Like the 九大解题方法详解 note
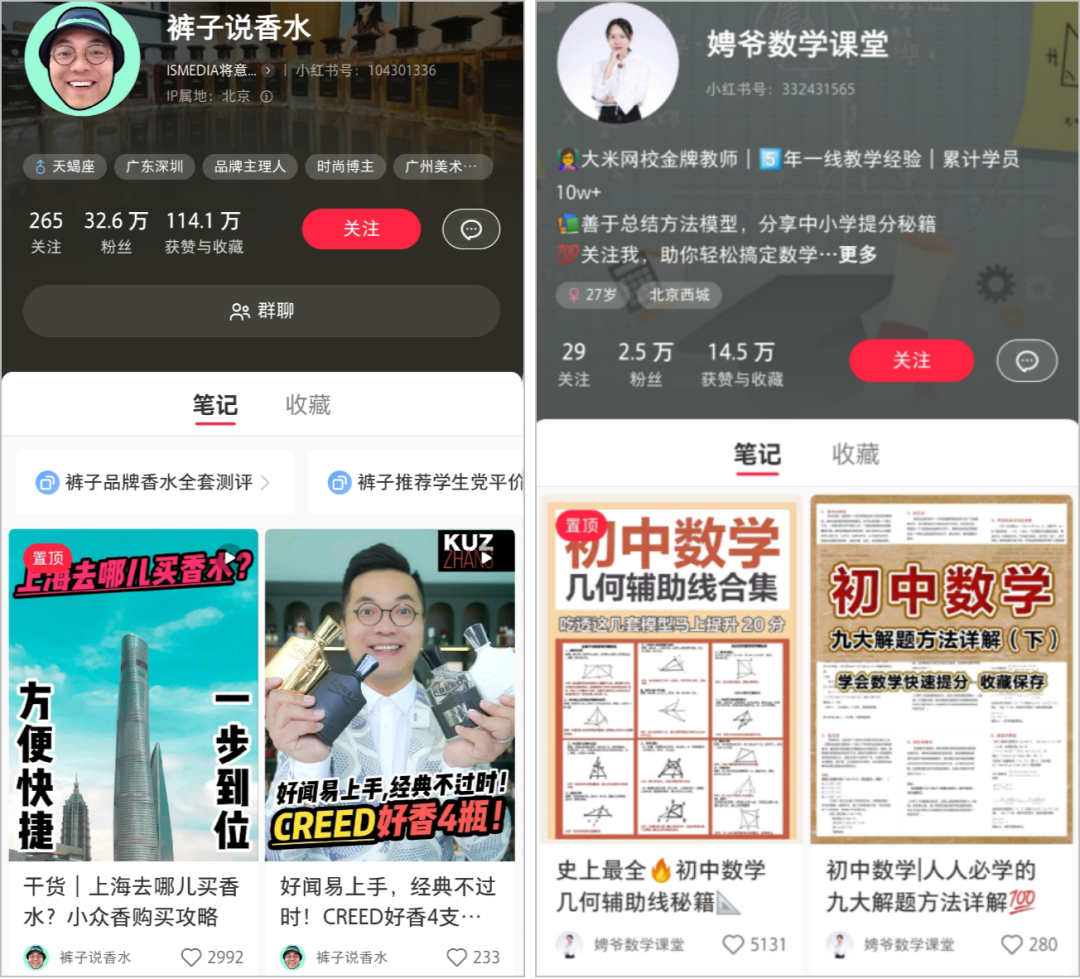The height and width of the screenshot is (979, 1080). (1012, 944)
